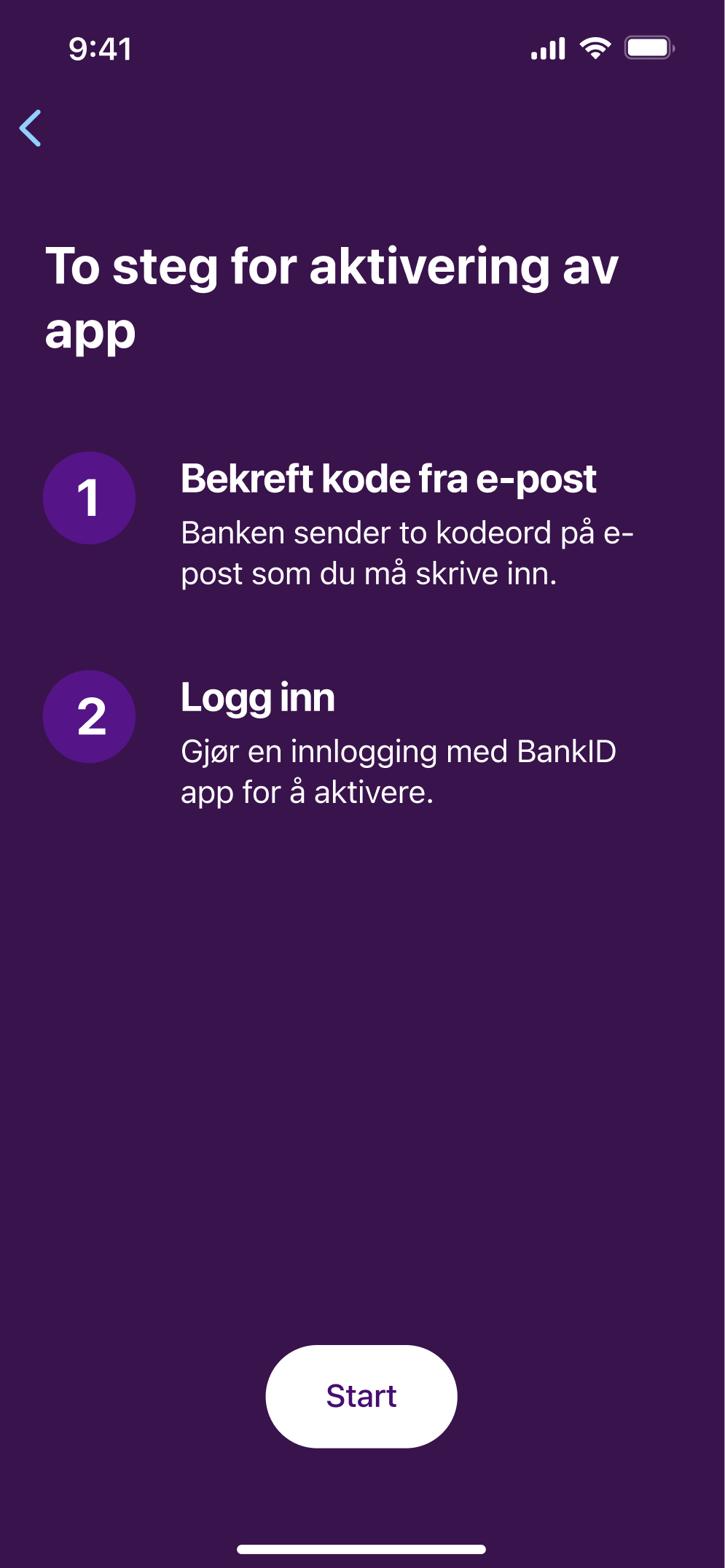Go back with the top-left arrow
The image size is (725, 1568).
coord(31,128)
